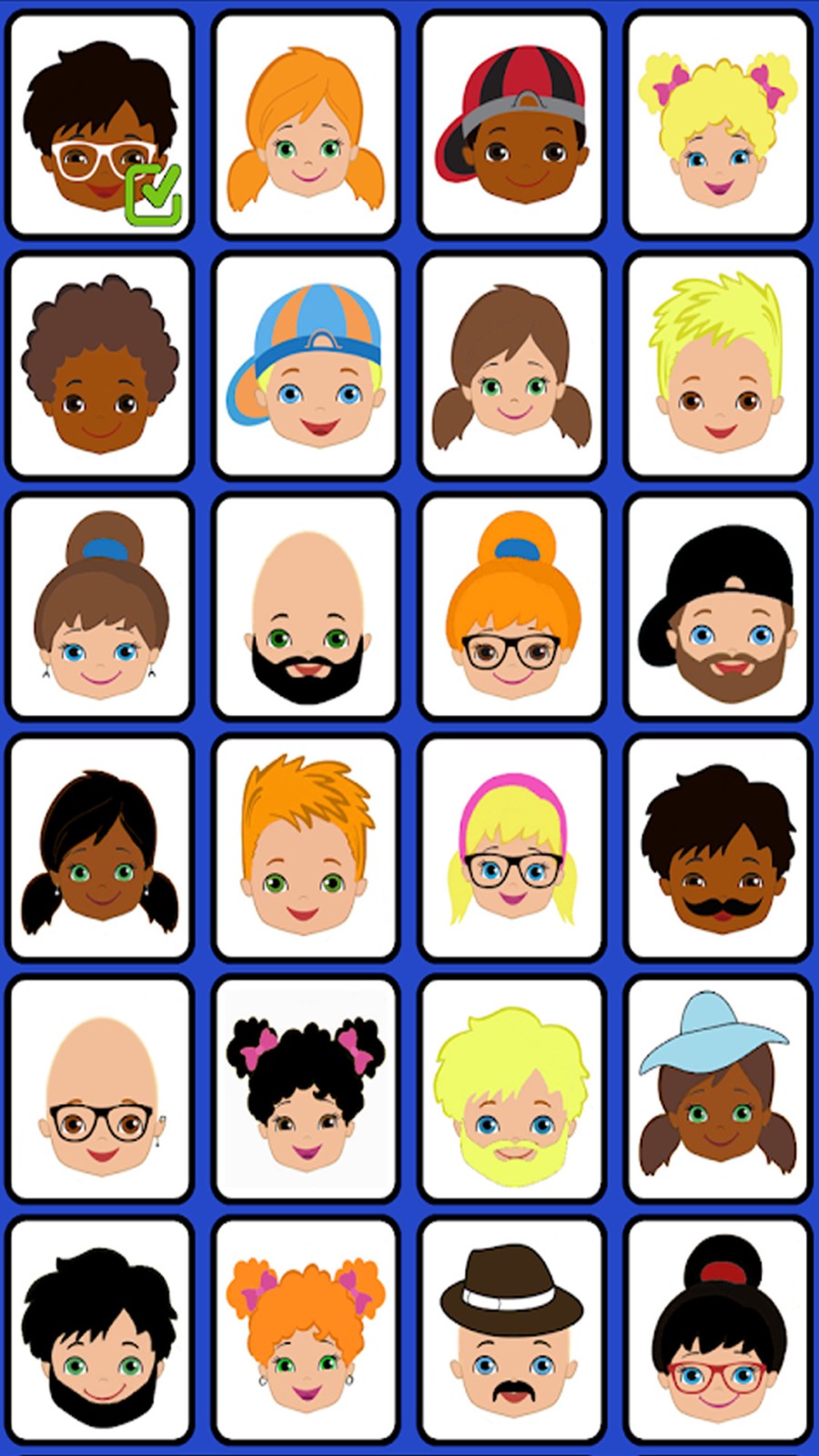This screenshot has height=1456, width=819.
Task: Choose the bearded man in black cap
Action: tap(717, 607)
